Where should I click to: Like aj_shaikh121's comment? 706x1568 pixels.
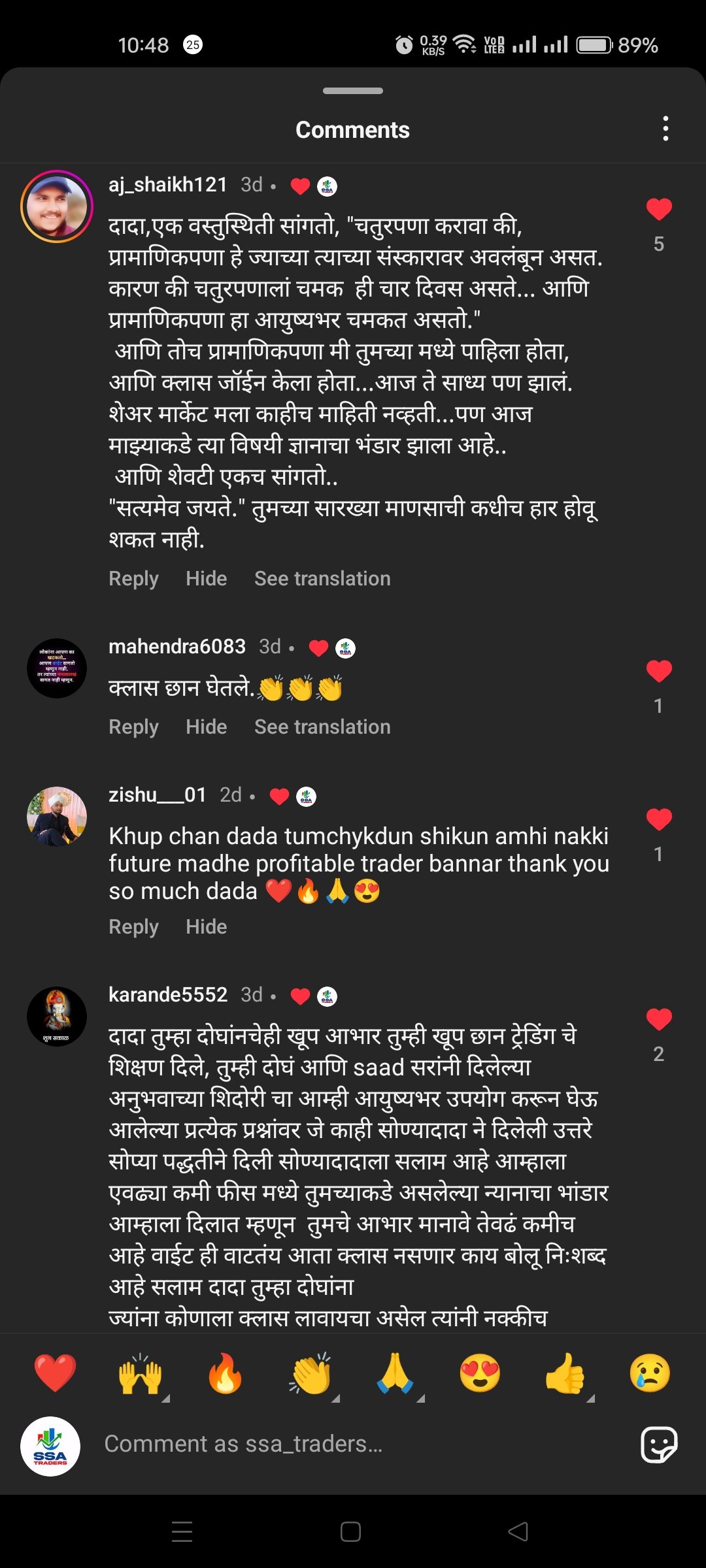659,209
